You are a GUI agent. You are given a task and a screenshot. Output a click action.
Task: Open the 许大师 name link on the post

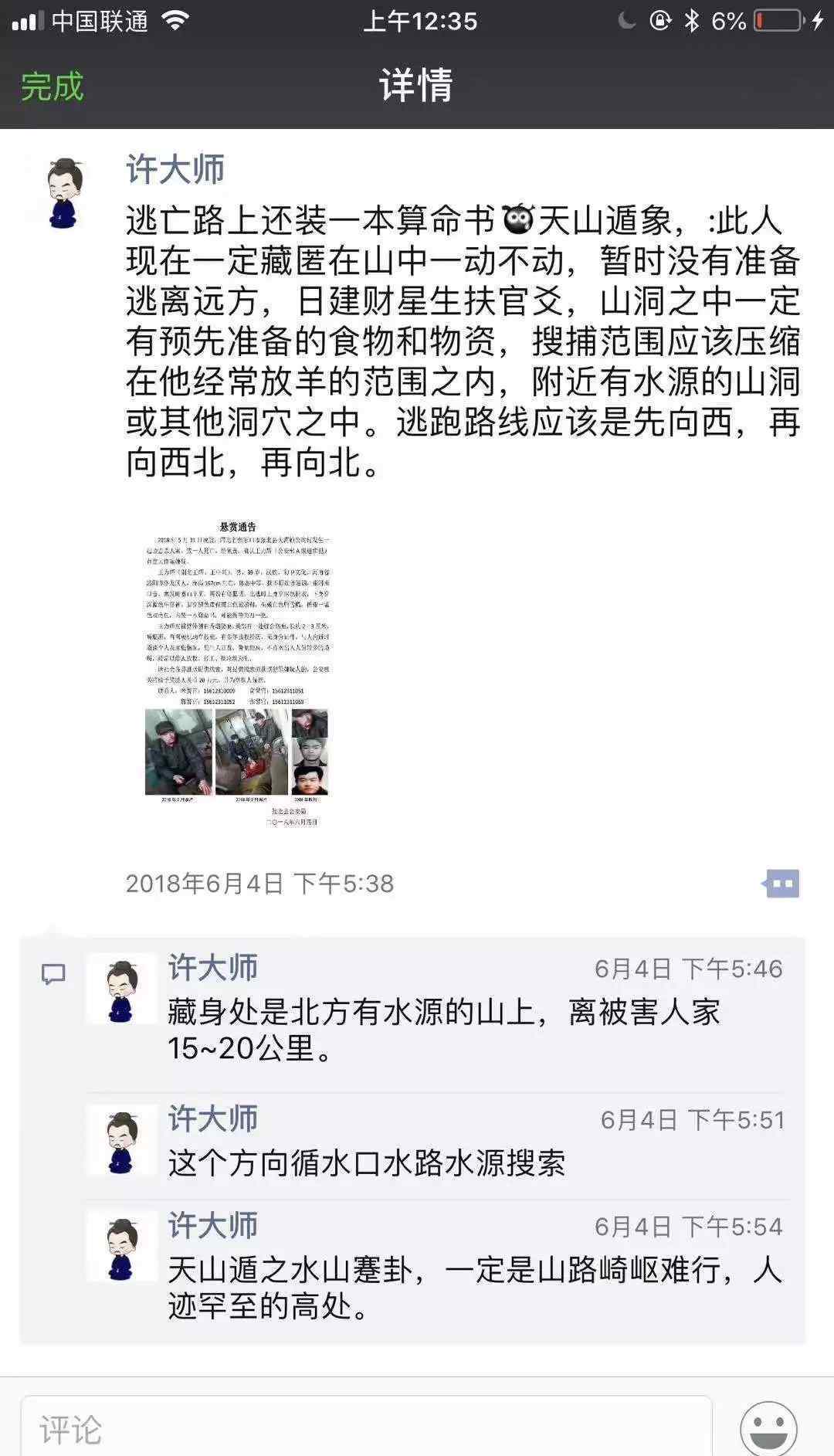point(175,169)
